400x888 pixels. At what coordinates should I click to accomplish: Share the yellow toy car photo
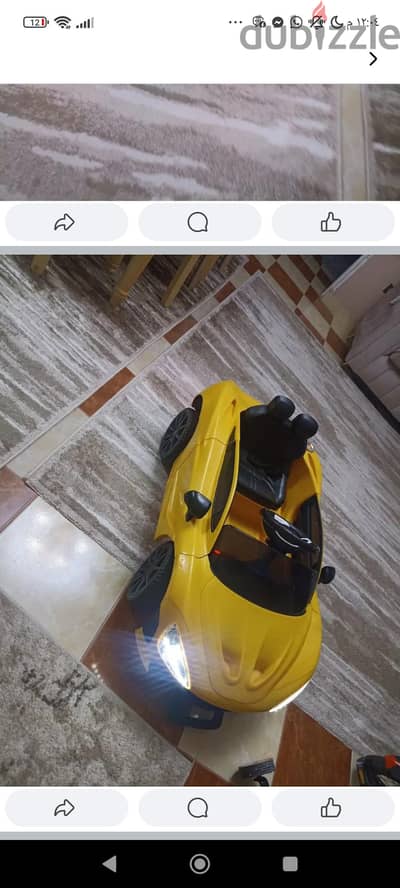pyautogui.click(x=66, y=808)
